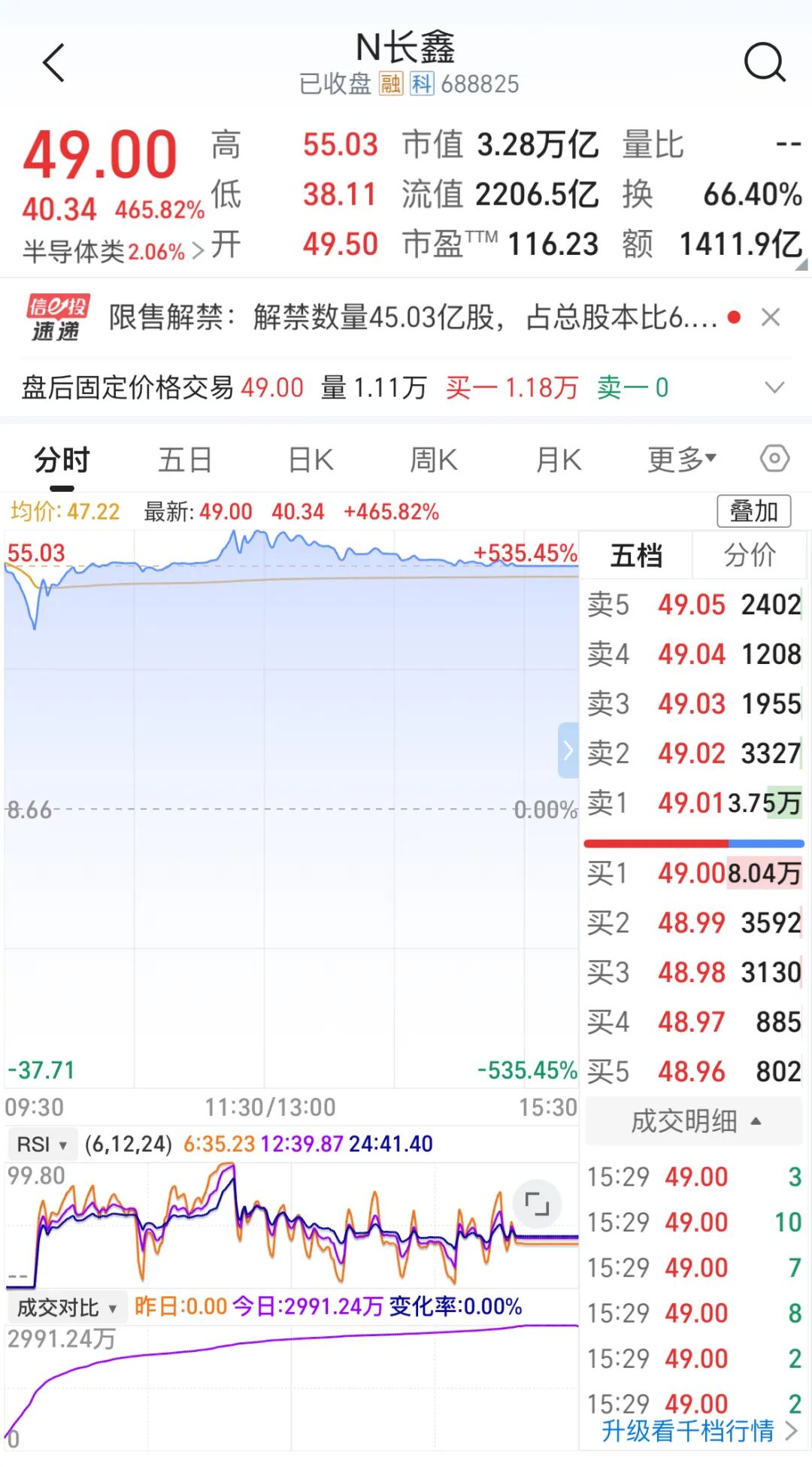
Task: Collapse the order book side panel arrow
Action: (x=568, y=750)
